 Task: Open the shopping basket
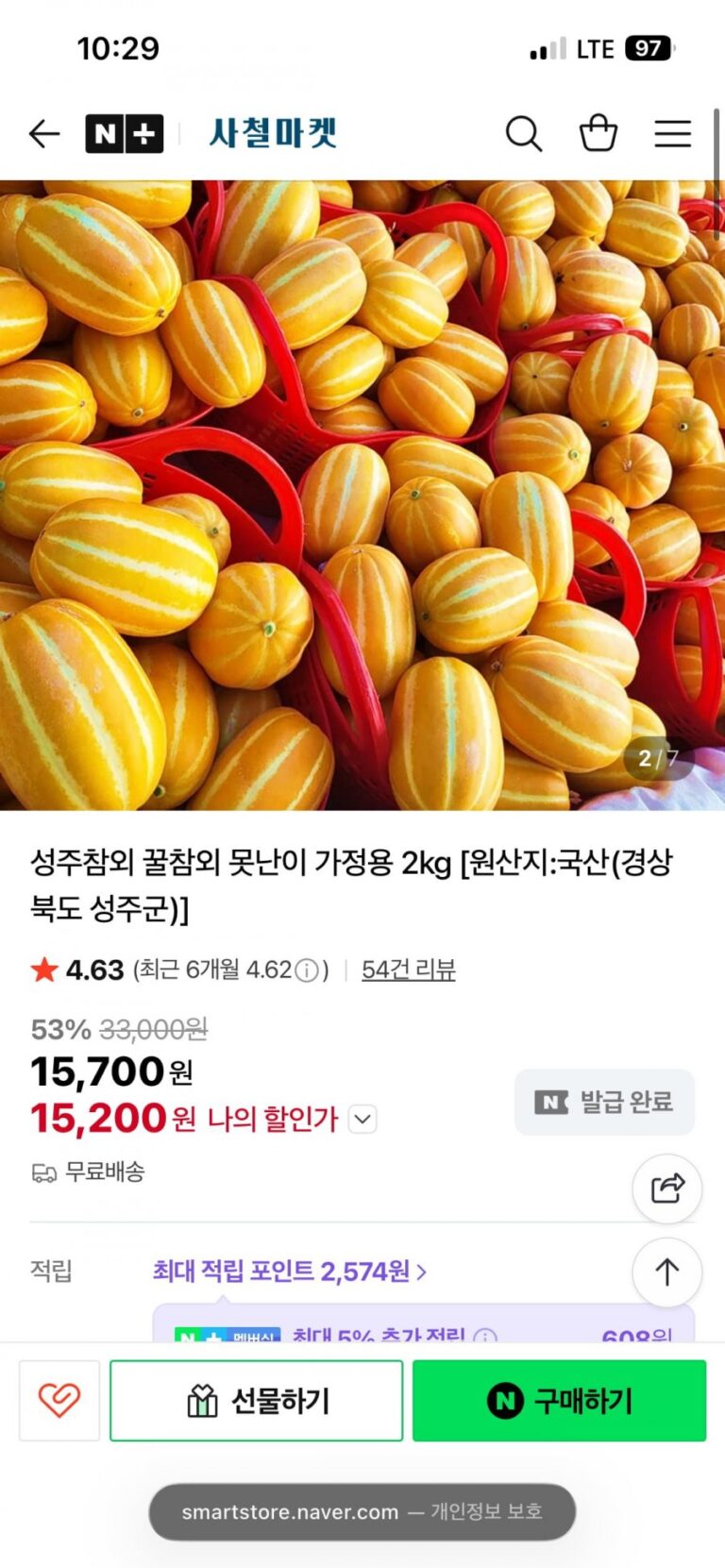(598, 134)
